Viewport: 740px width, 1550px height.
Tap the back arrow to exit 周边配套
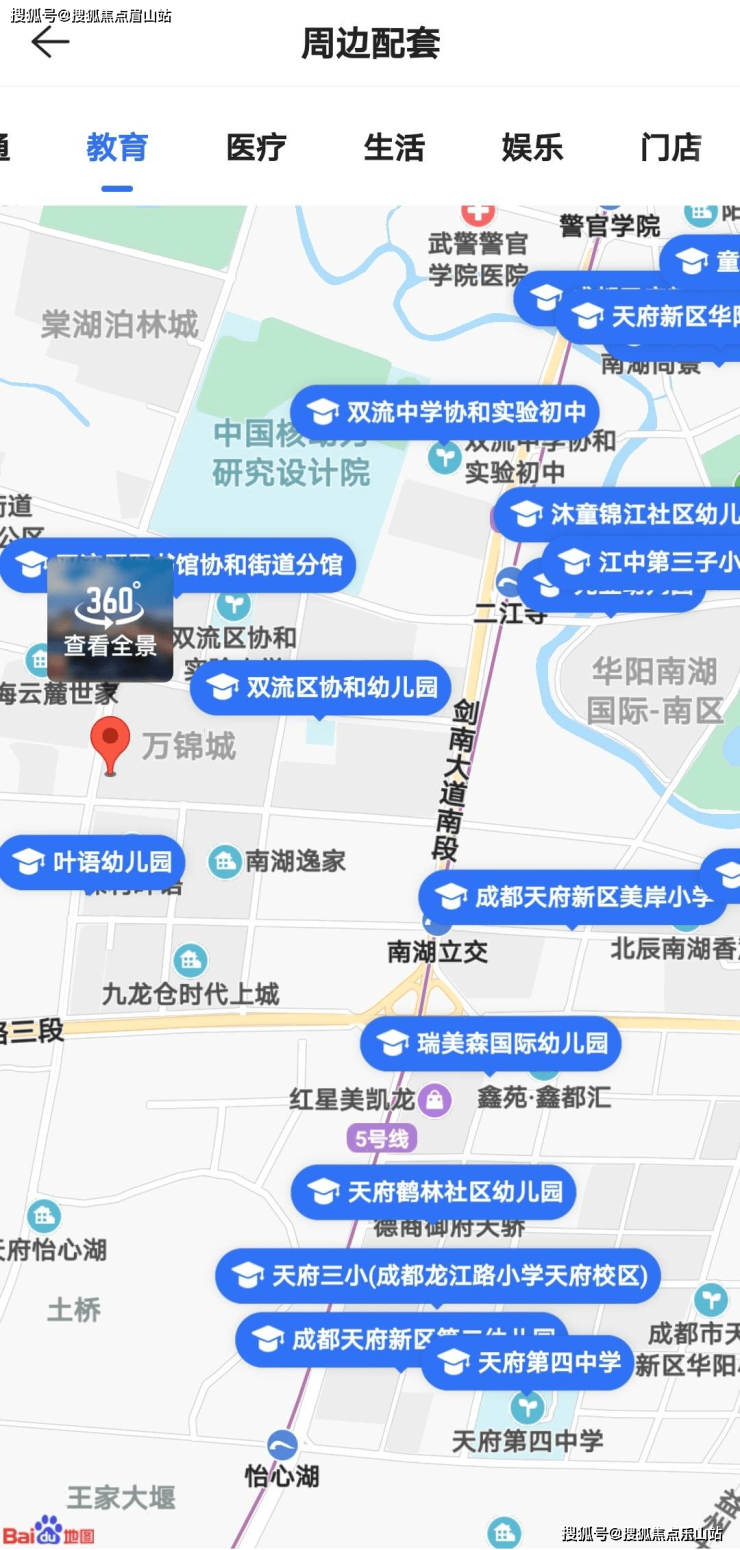[49, 42]
